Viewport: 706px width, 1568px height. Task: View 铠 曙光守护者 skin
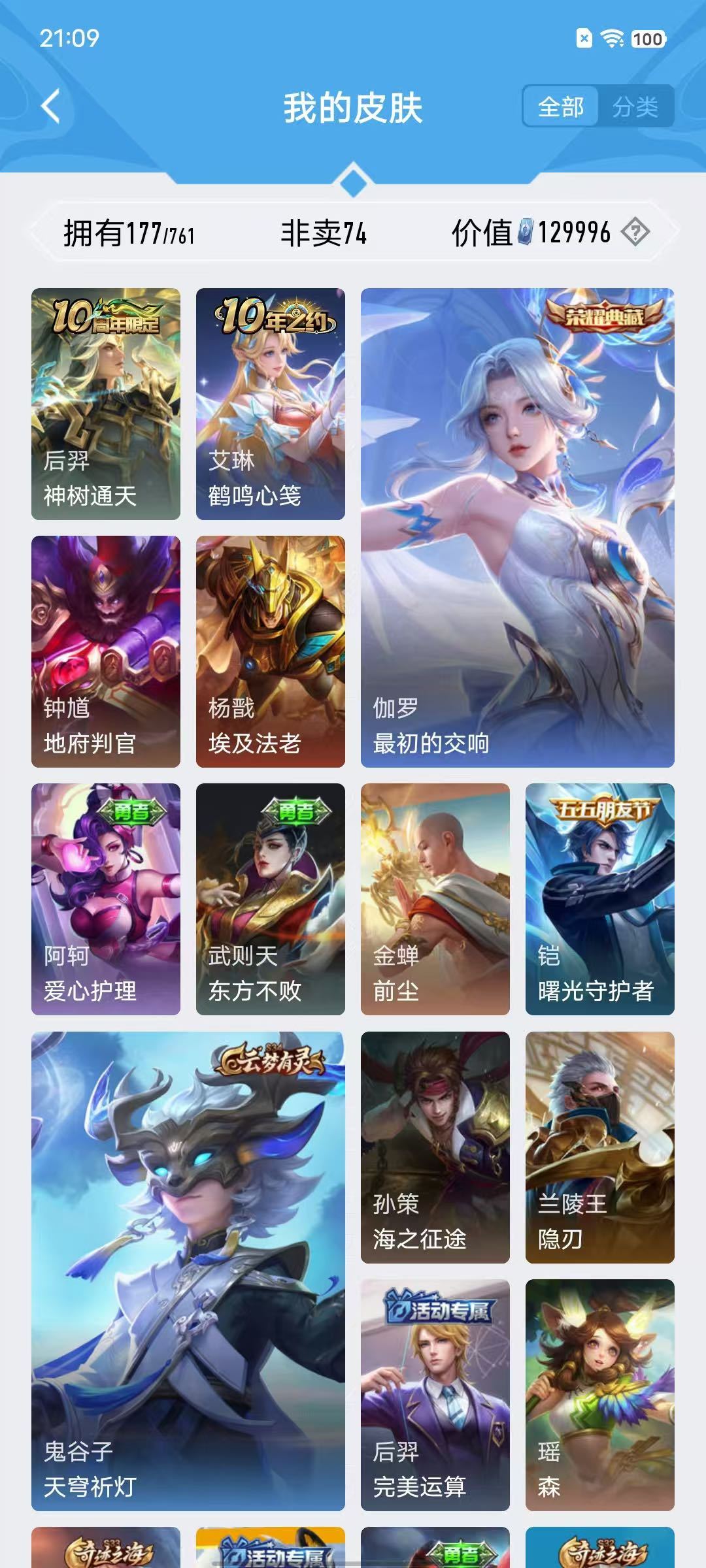coord(600,899)
